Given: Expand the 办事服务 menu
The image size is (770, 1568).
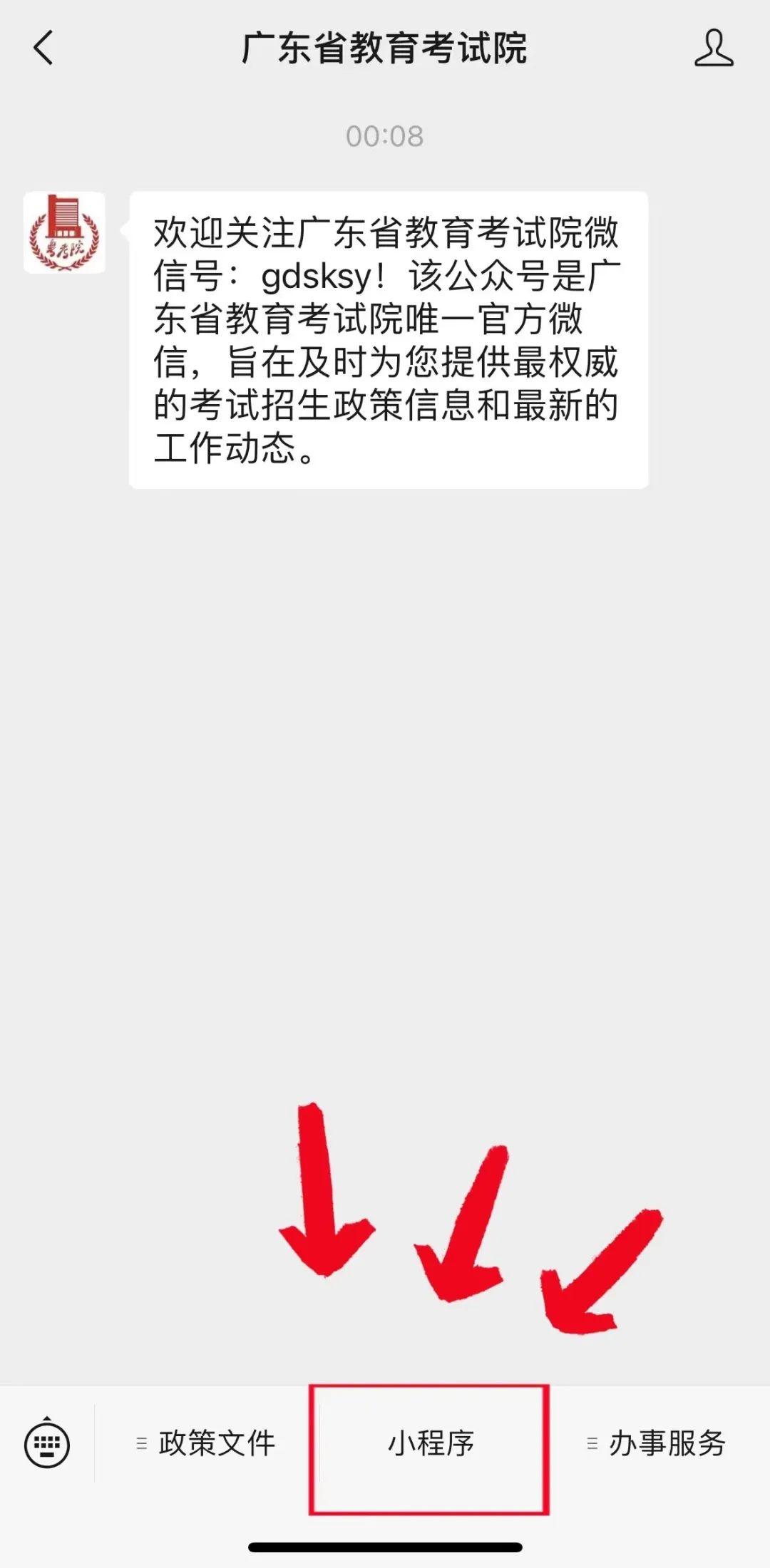Looking at the screenshot, I should [656, 1444].
